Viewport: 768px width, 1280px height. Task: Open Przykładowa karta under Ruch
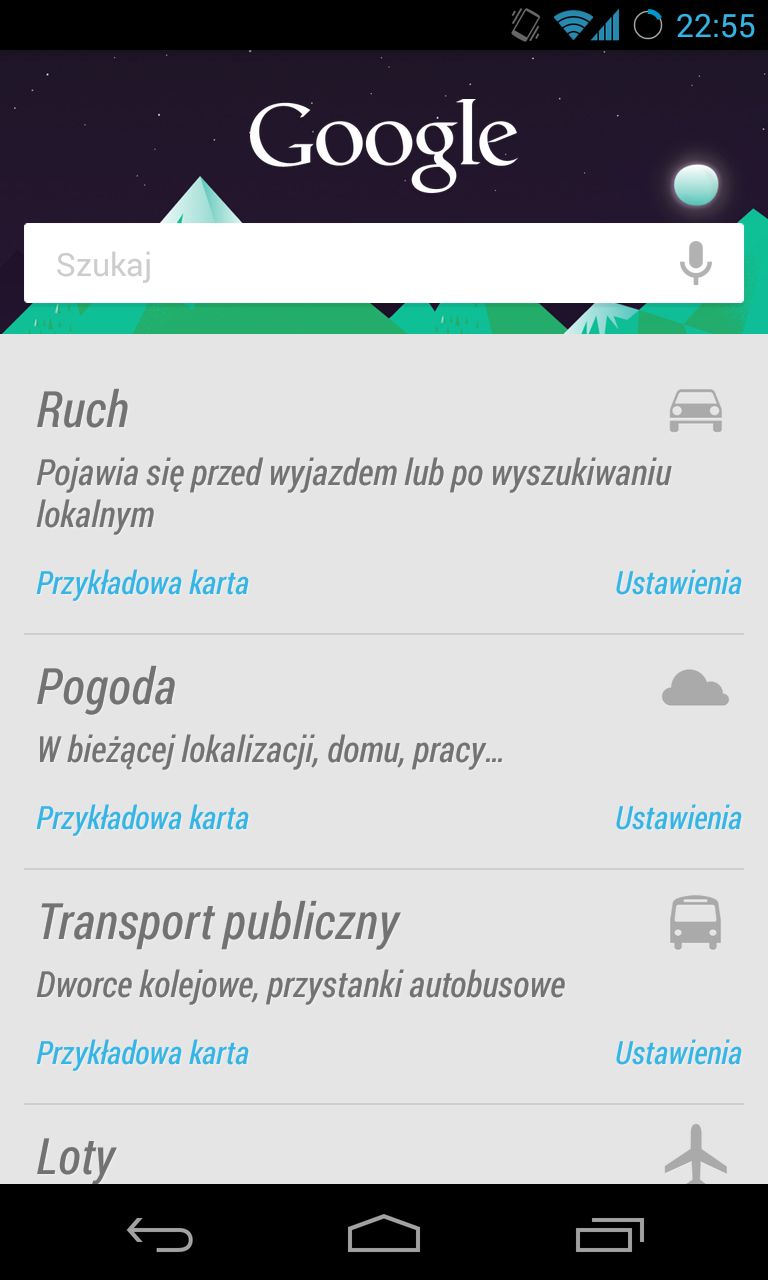(x=142, y=583)
